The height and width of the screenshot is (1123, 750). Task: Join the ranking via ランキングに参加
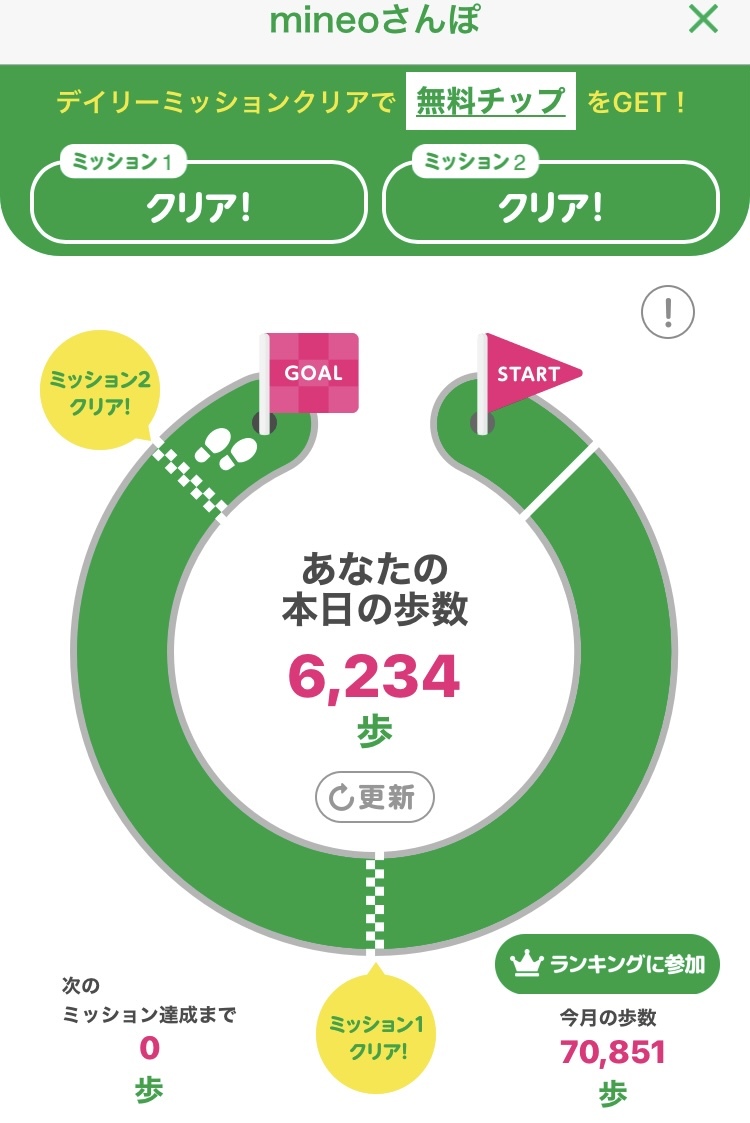click(607, 964)
